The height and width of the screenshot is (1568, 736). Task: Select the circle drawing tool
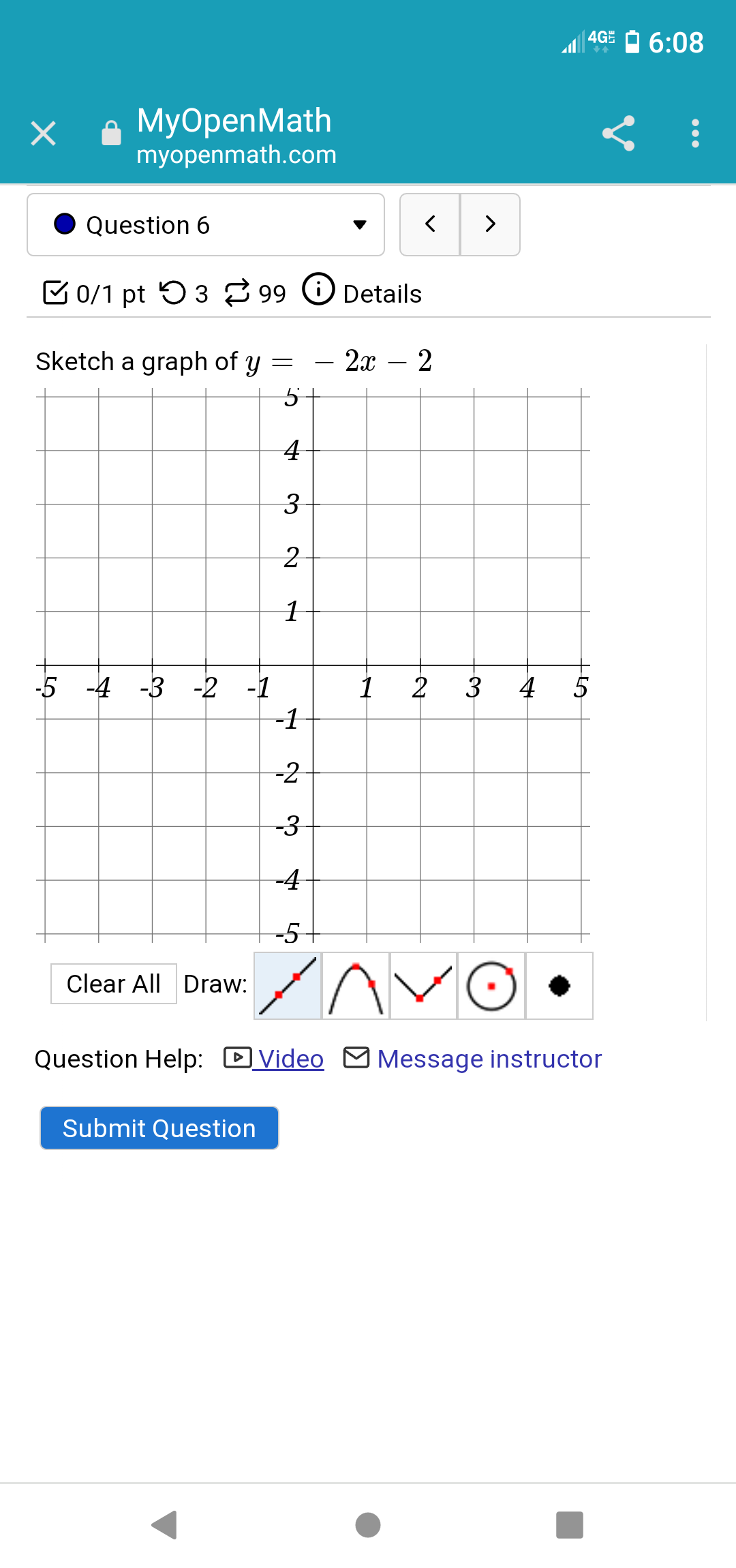(491, 985)
